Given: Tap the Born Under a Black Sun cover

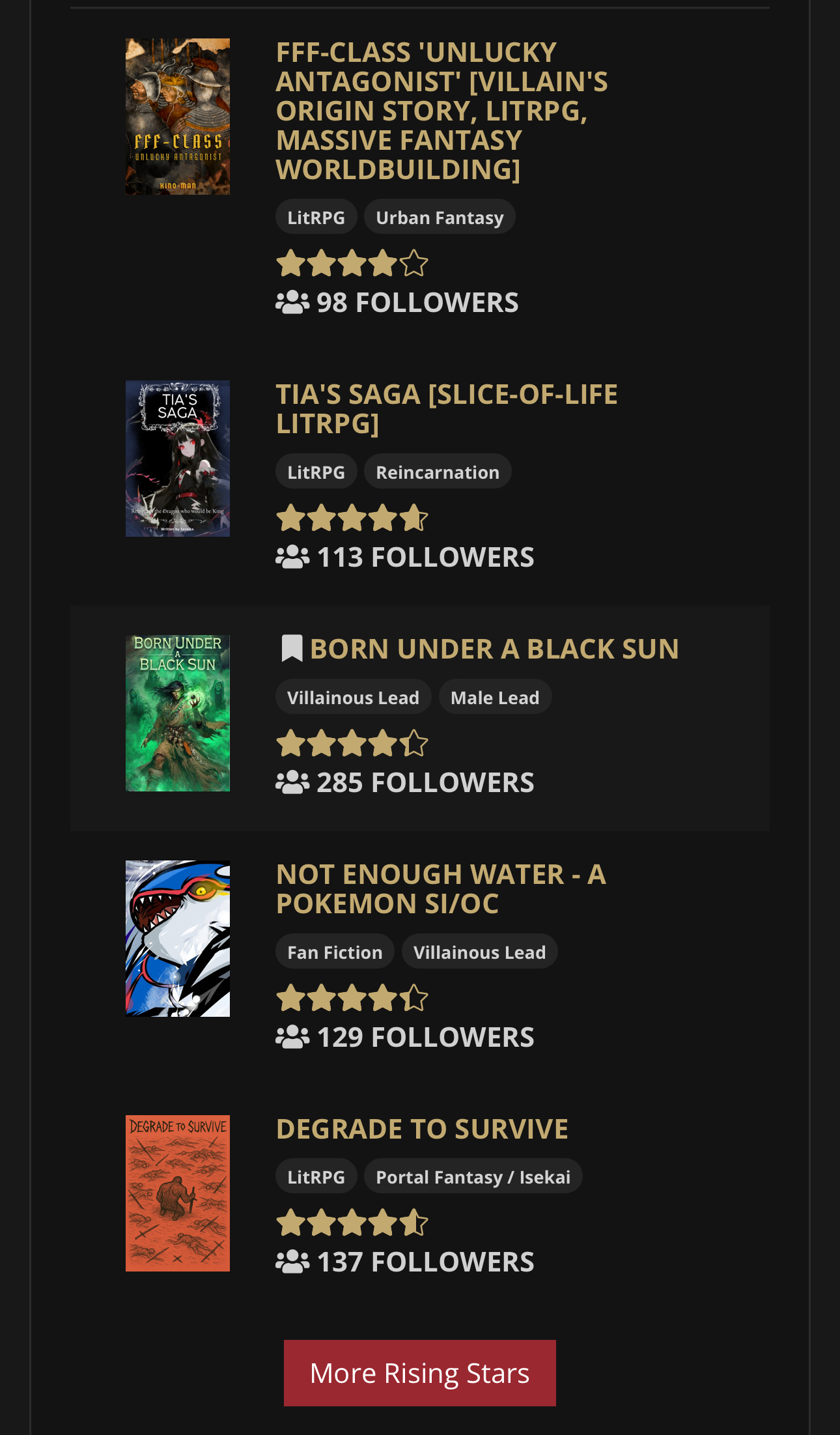Looking at the screenshot, I should coord(177,713).
